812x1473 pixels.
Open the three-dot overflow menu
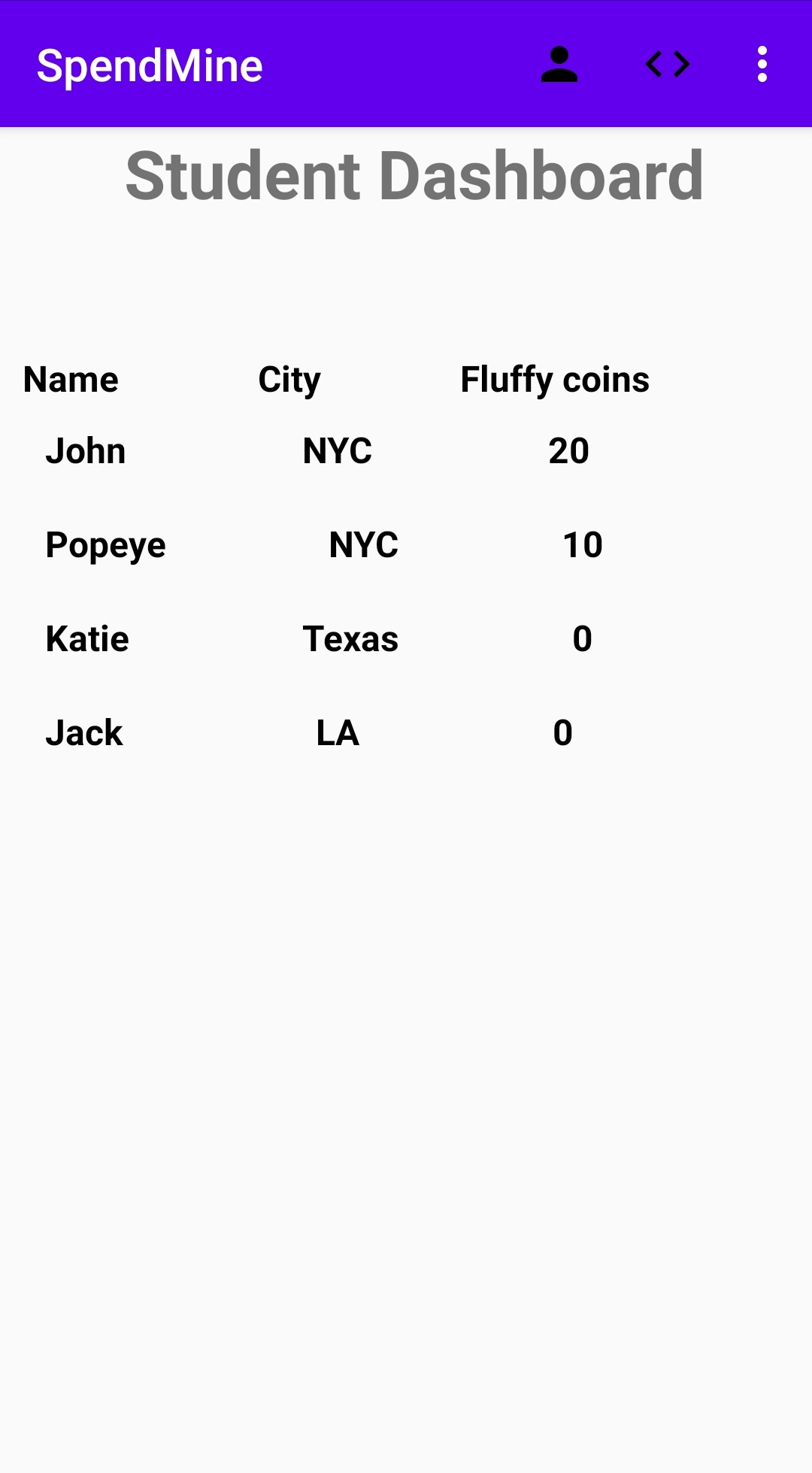pos(762,65)
